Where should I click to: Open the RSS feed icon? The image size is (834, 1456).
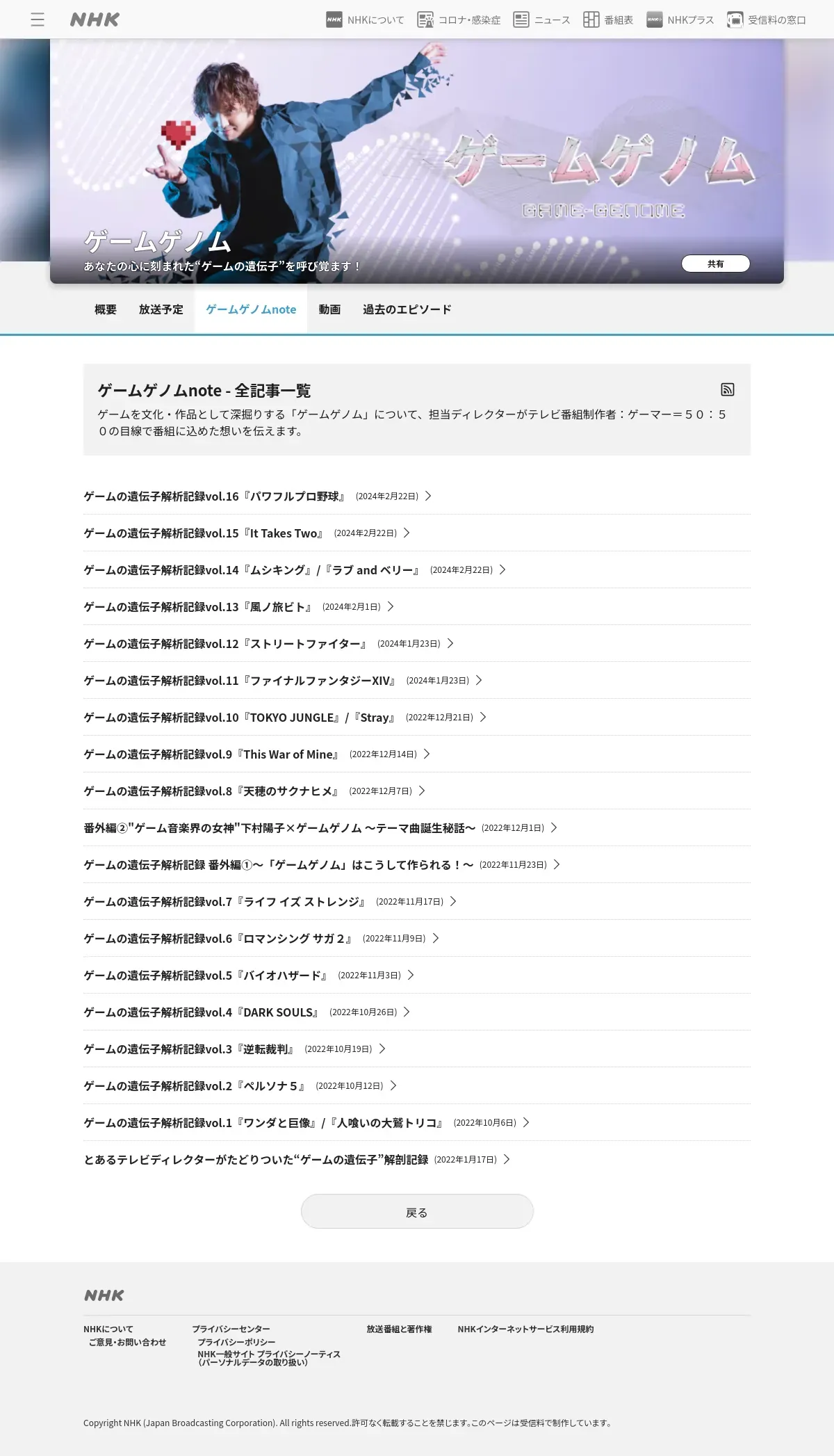tap(728, 389)
